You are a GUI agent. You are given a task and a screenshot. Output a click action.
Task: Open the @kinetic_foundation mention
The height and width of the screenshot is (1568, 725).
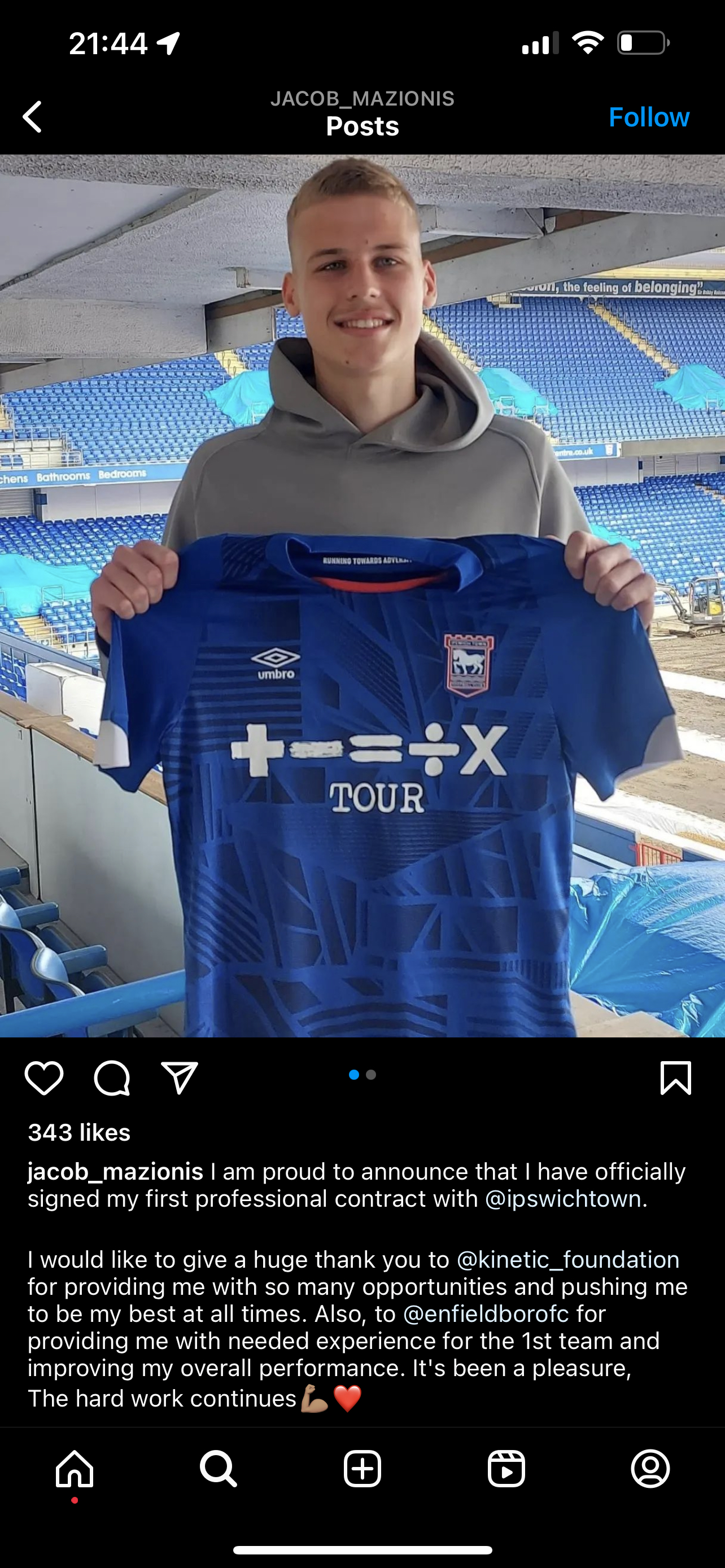(567, 1259)
